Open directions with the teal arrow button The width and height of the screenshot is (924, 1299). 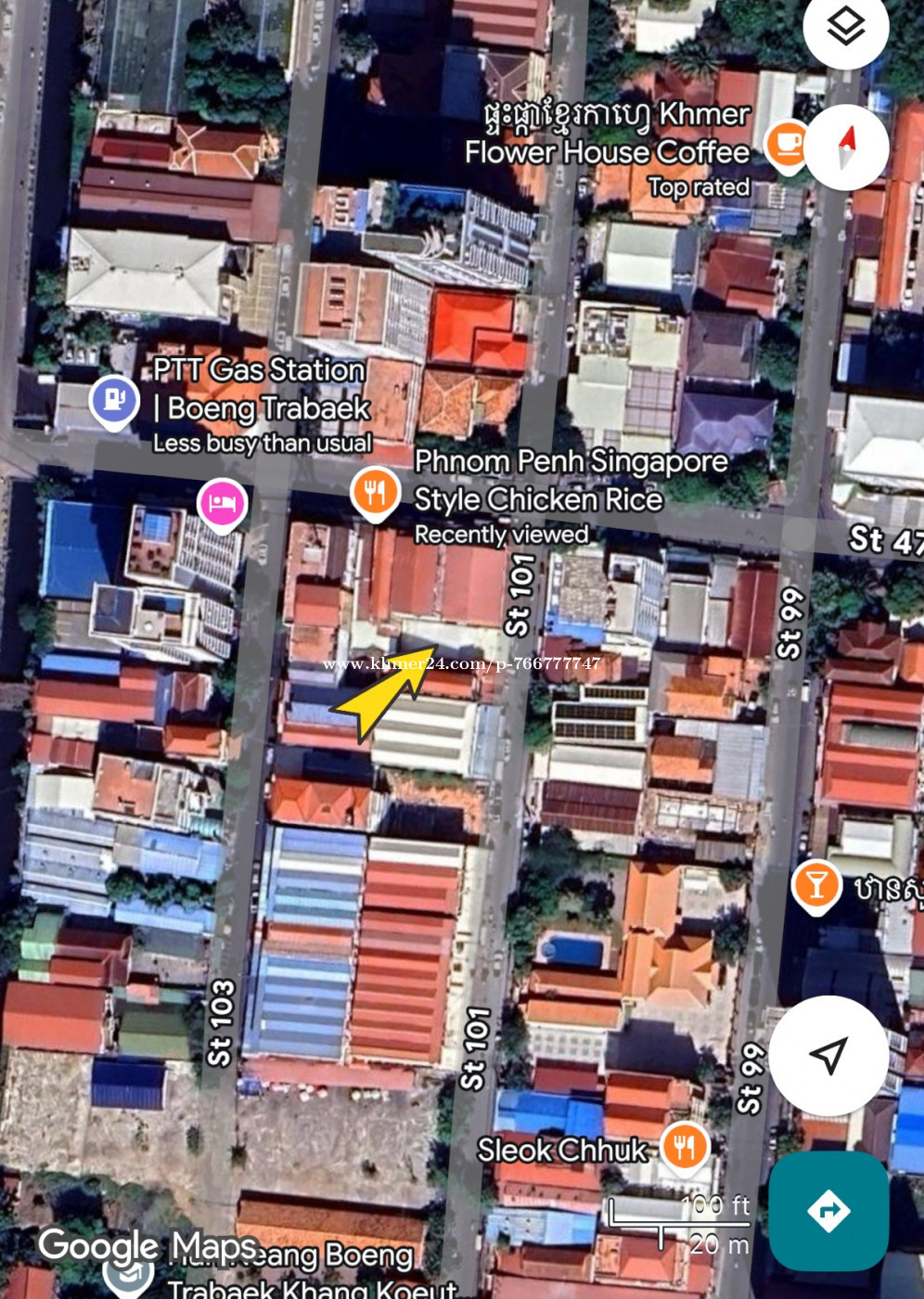pos(828,1210)
